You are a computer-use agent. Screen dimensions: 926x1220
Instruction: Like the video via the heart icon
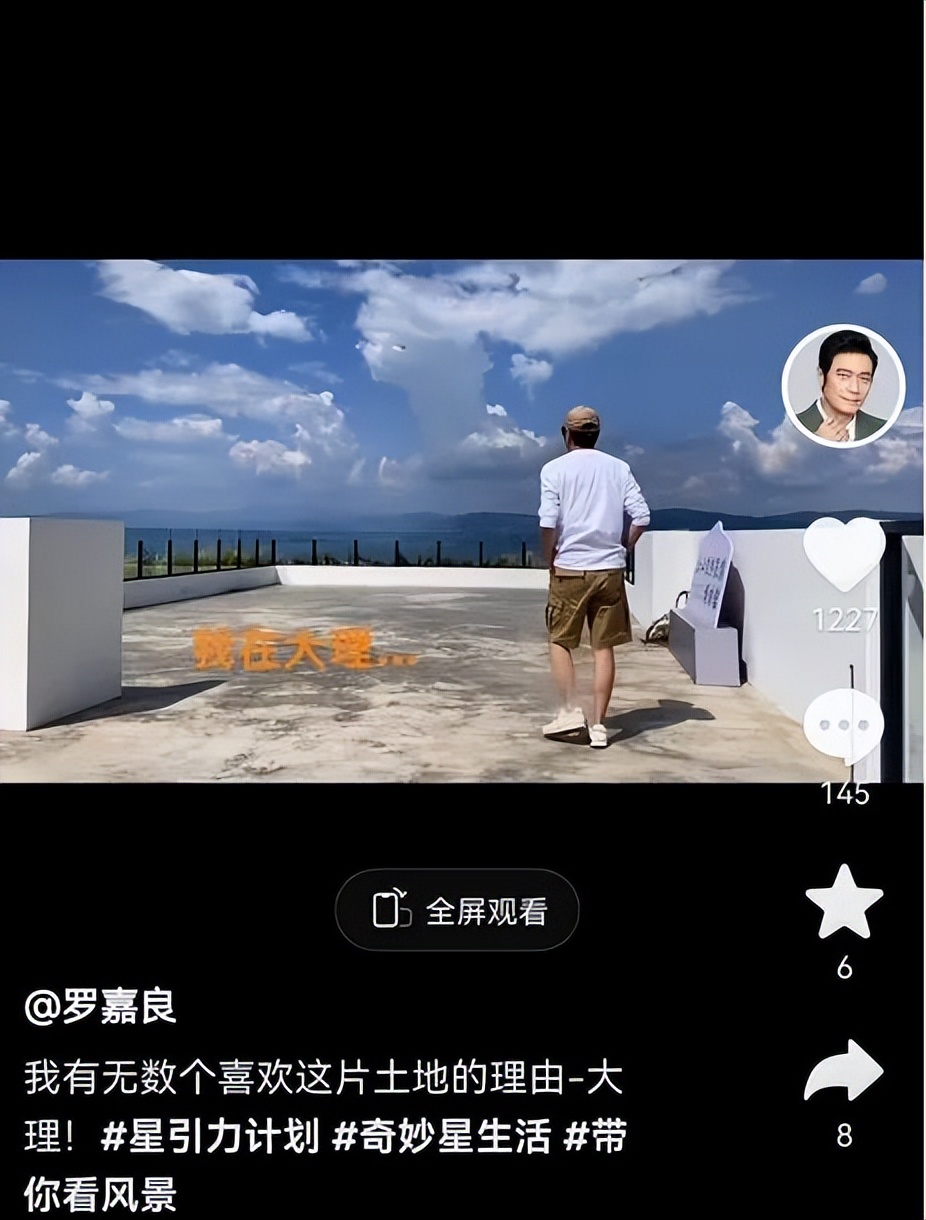pyautogui.click(x=845, y=553)
